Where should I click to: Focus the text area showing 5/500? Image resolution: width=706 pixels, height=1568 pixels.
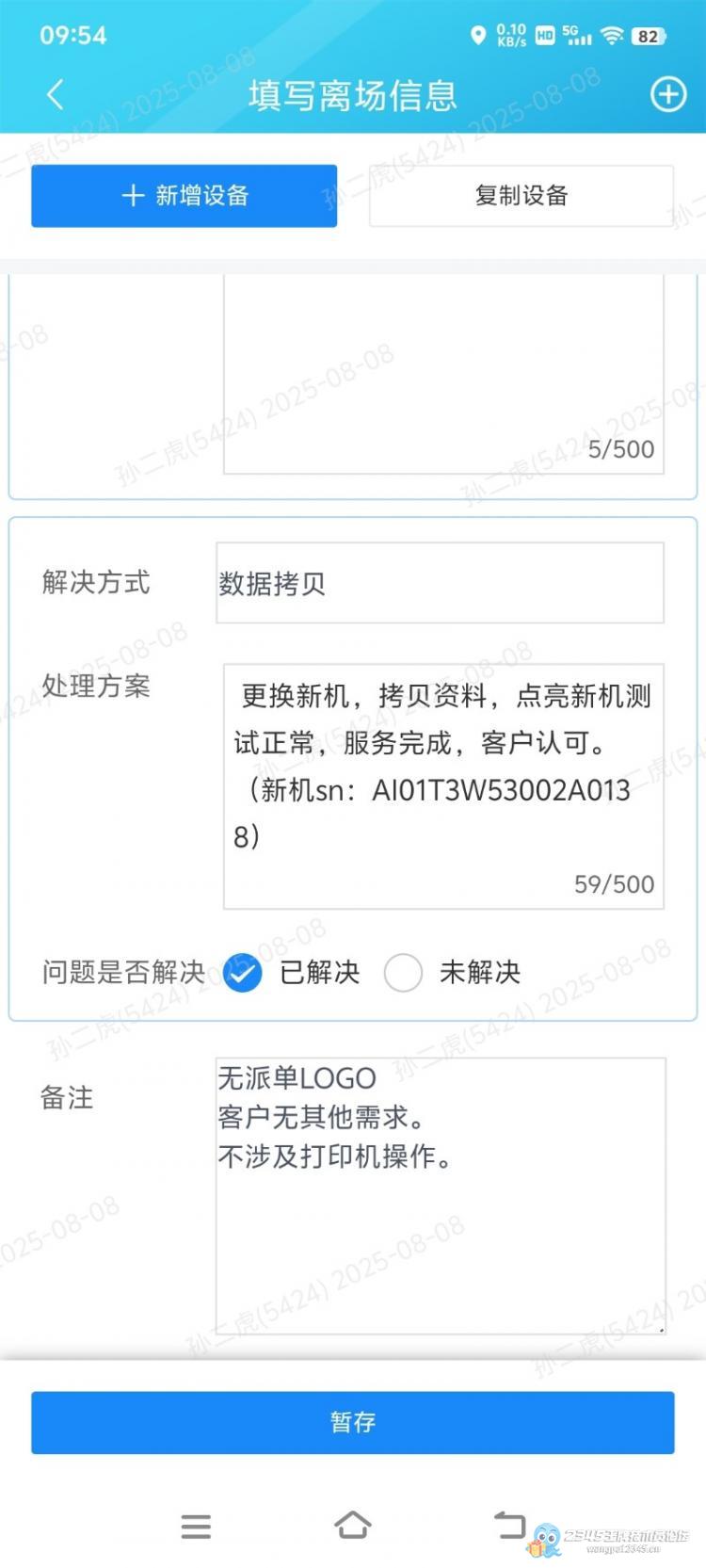443,375
